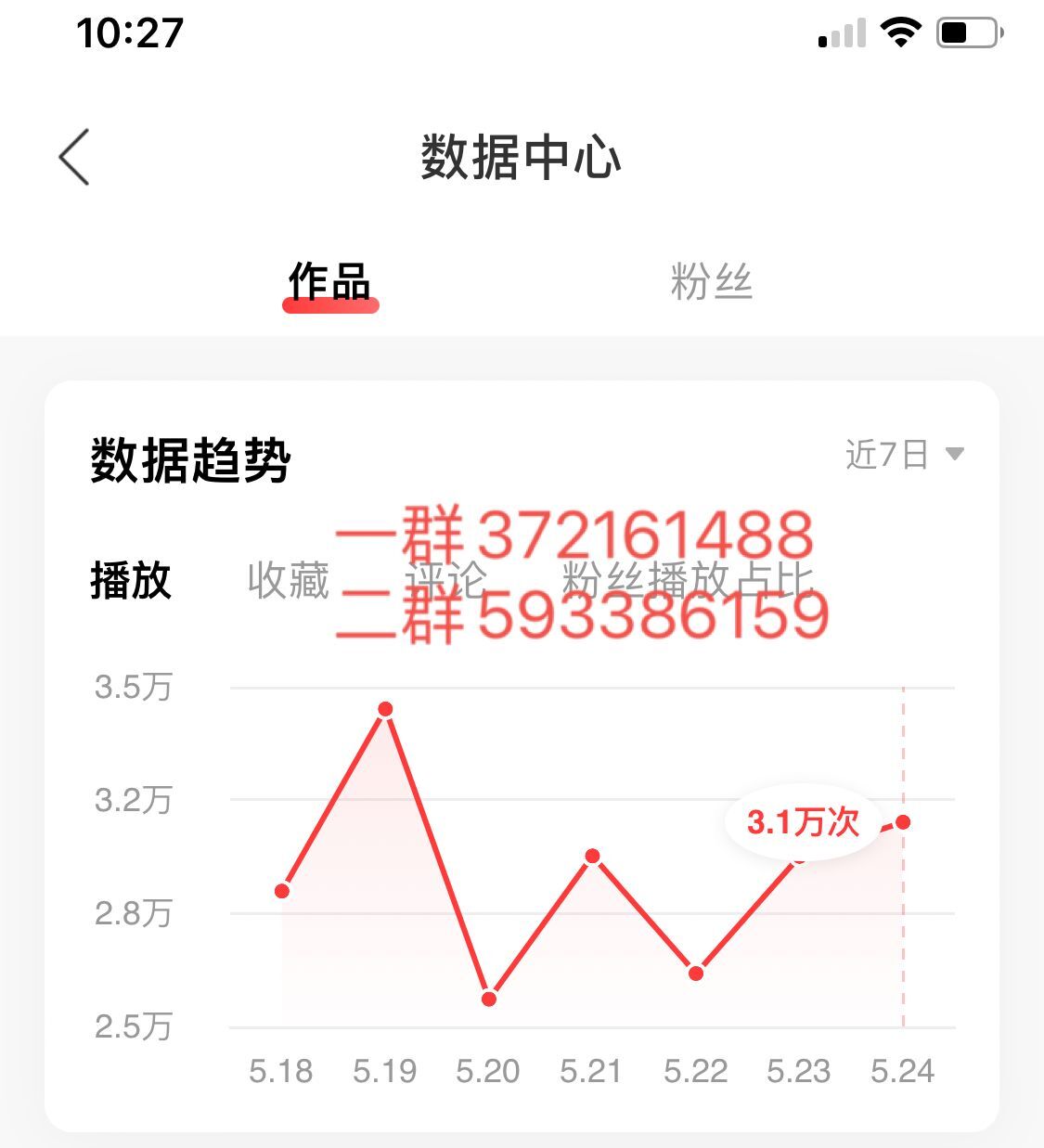The image size is (1044, 1148).
Task: Tap the 5.21 chart data point
Action: 592,856
